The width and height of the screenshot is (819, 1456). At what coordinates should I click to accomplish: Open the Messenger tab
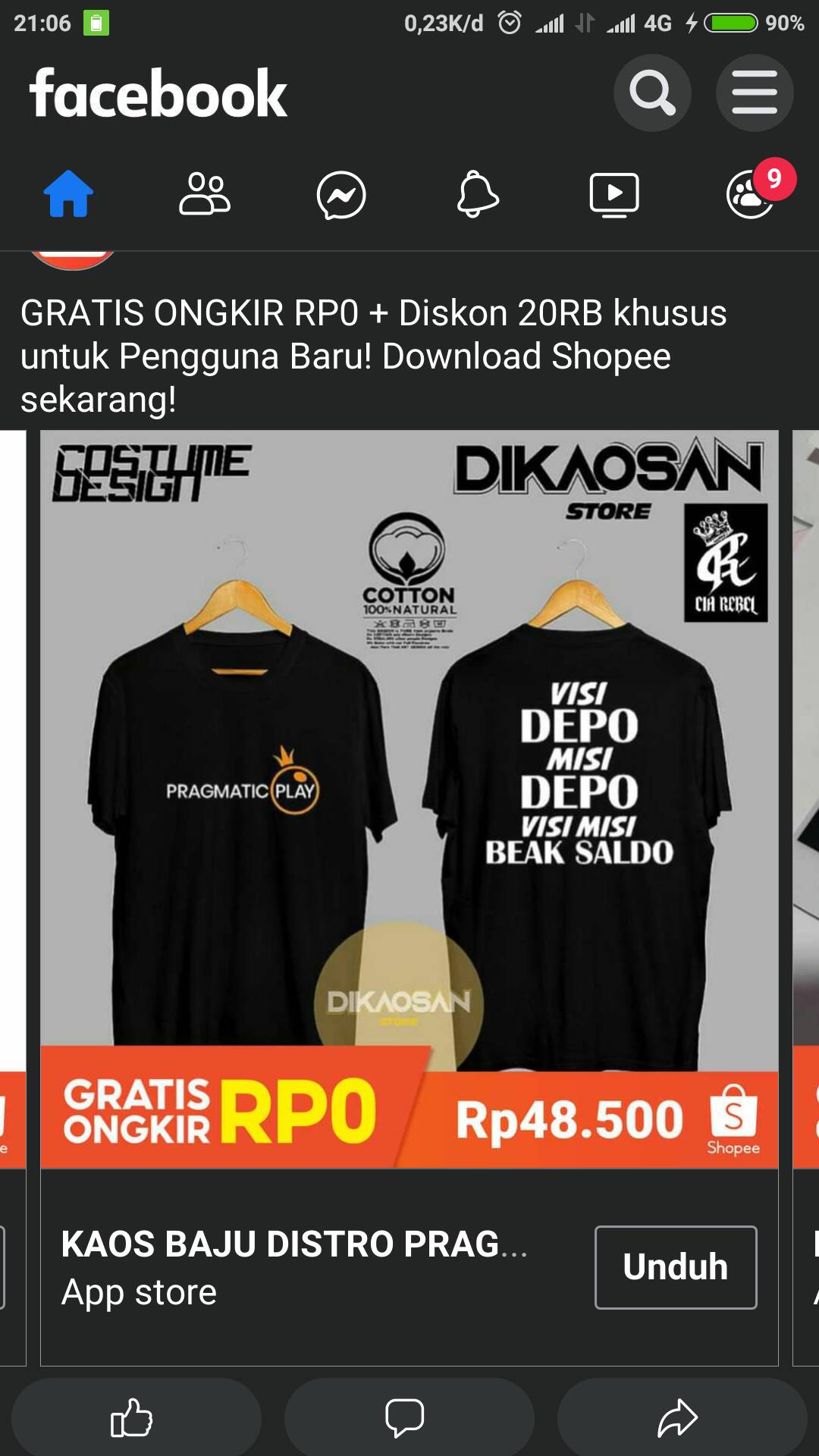click(x=341, y=195)
